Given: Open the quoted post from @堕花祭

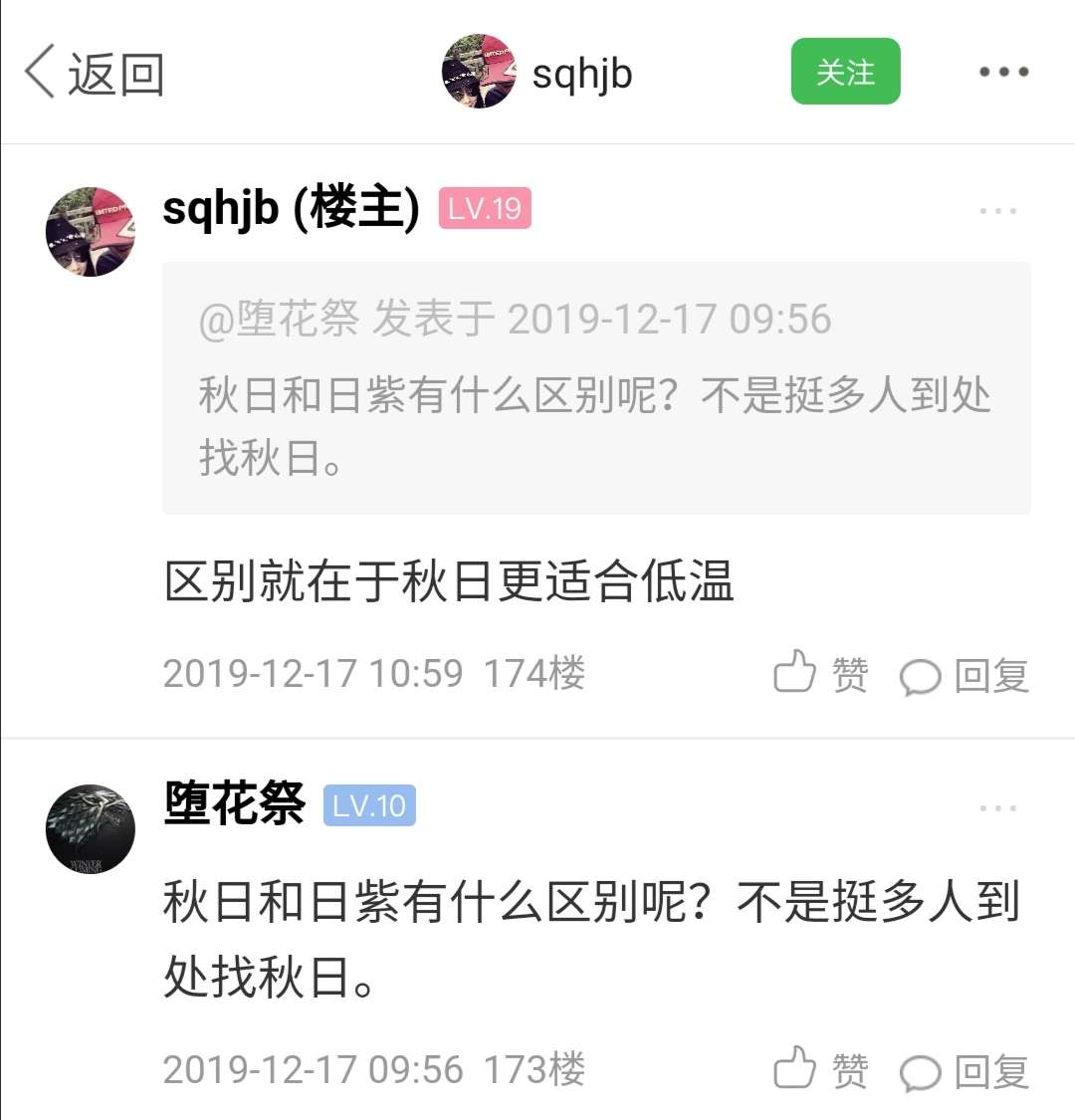Looking at the screenshot, I should [595, 388].
